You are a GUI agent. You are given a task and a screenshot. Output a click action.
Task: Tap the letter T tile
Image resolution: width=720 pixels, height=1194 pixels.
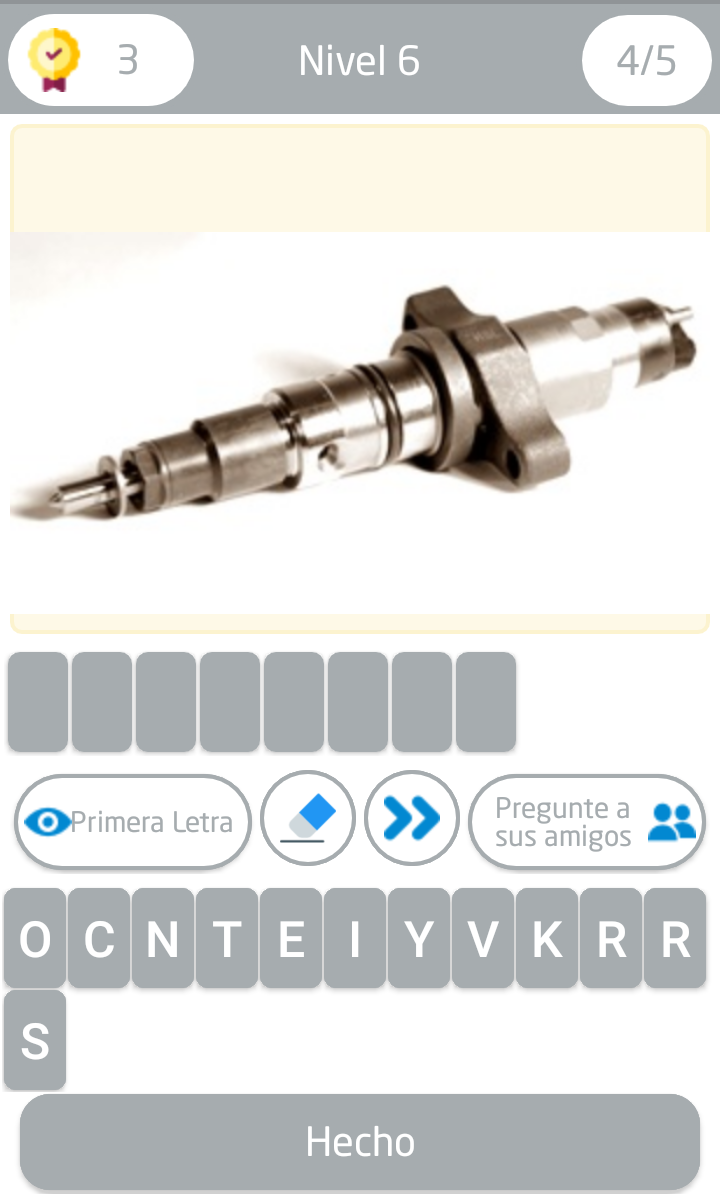tap(227, 938)
